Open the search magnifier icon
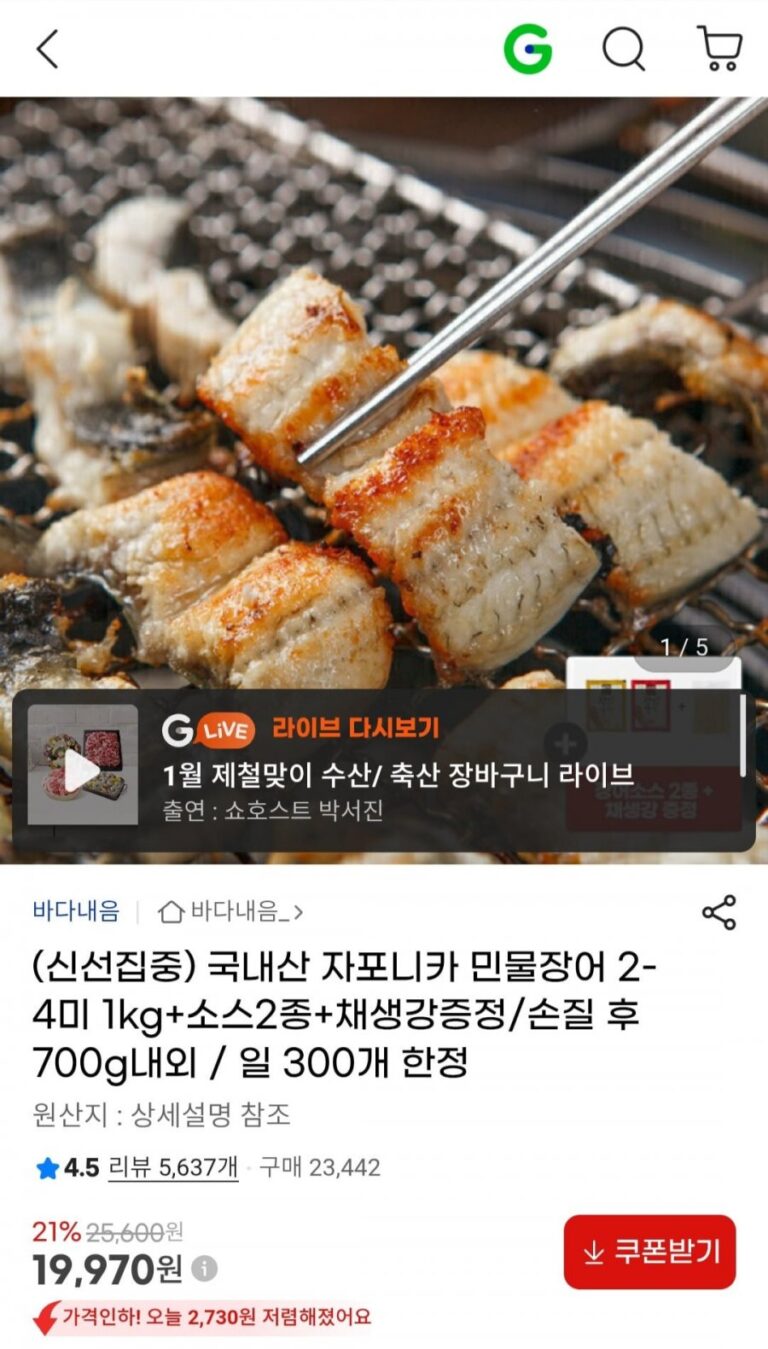 click(623, 49)
